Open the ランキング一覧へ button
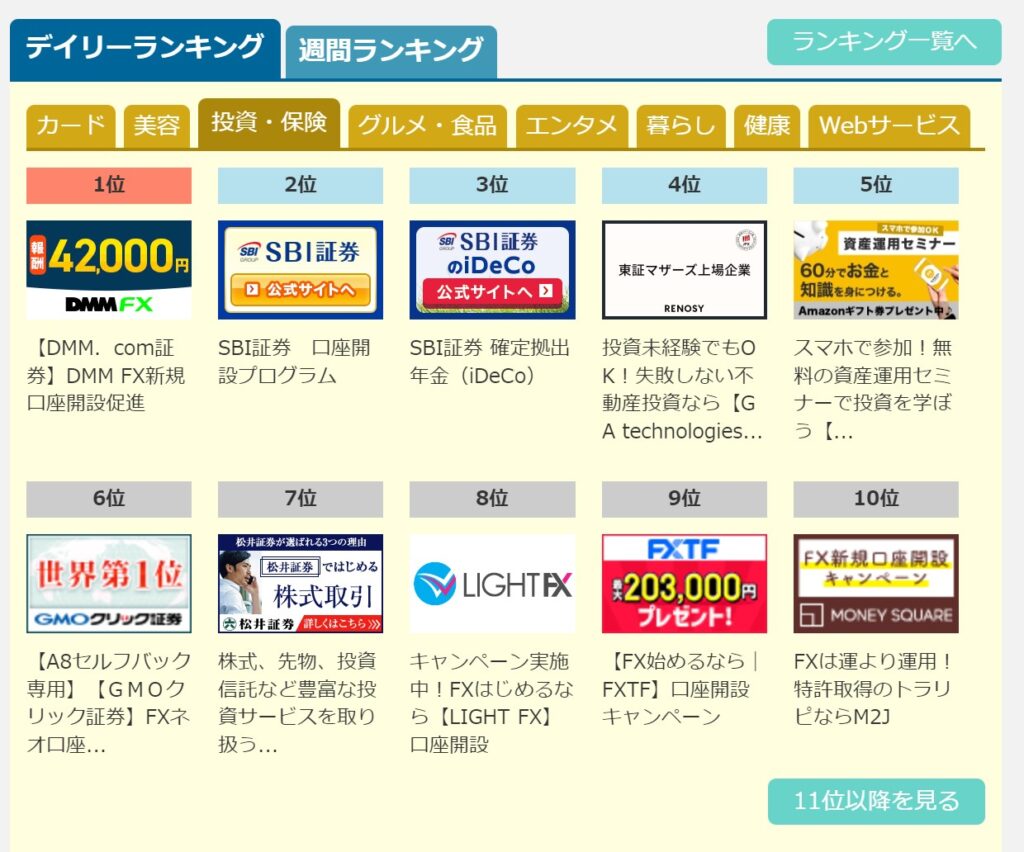 click(884, 42)
